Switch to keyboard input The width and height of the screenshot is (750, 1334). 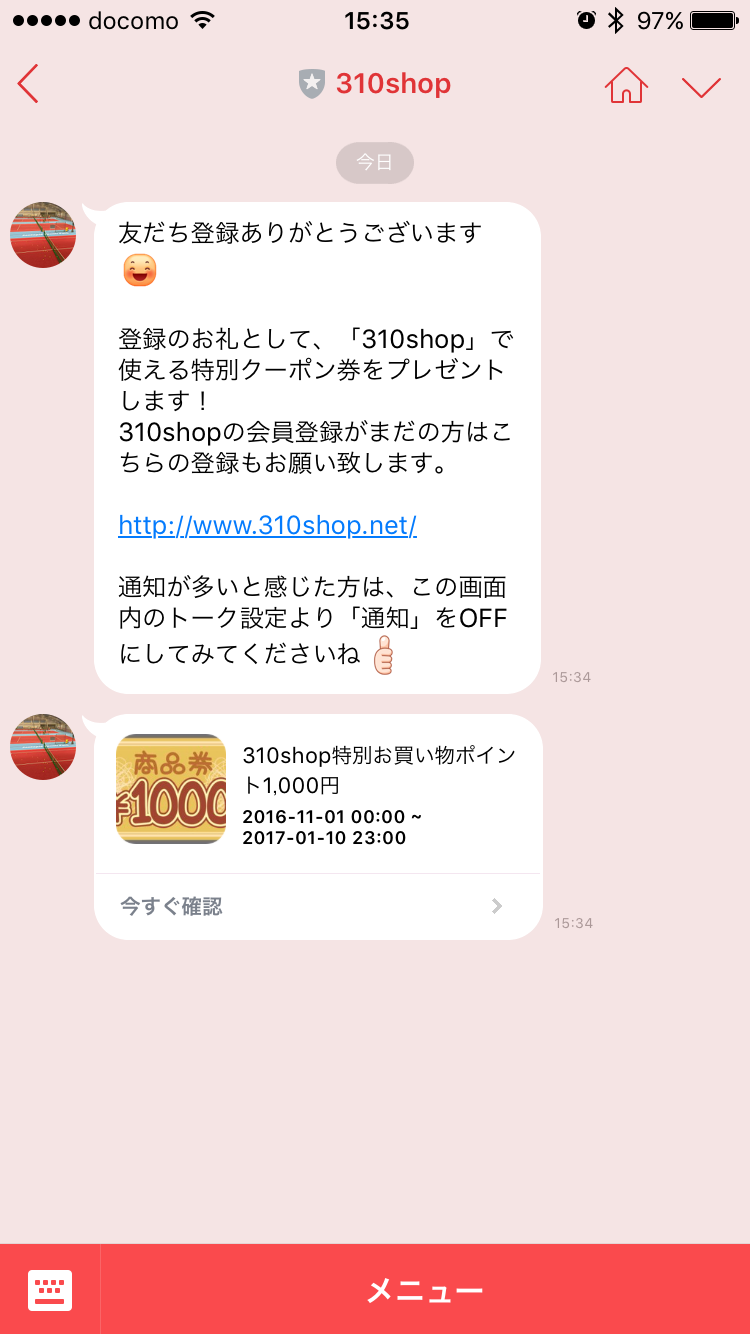pyautogui.click(x=50, y=1289)
